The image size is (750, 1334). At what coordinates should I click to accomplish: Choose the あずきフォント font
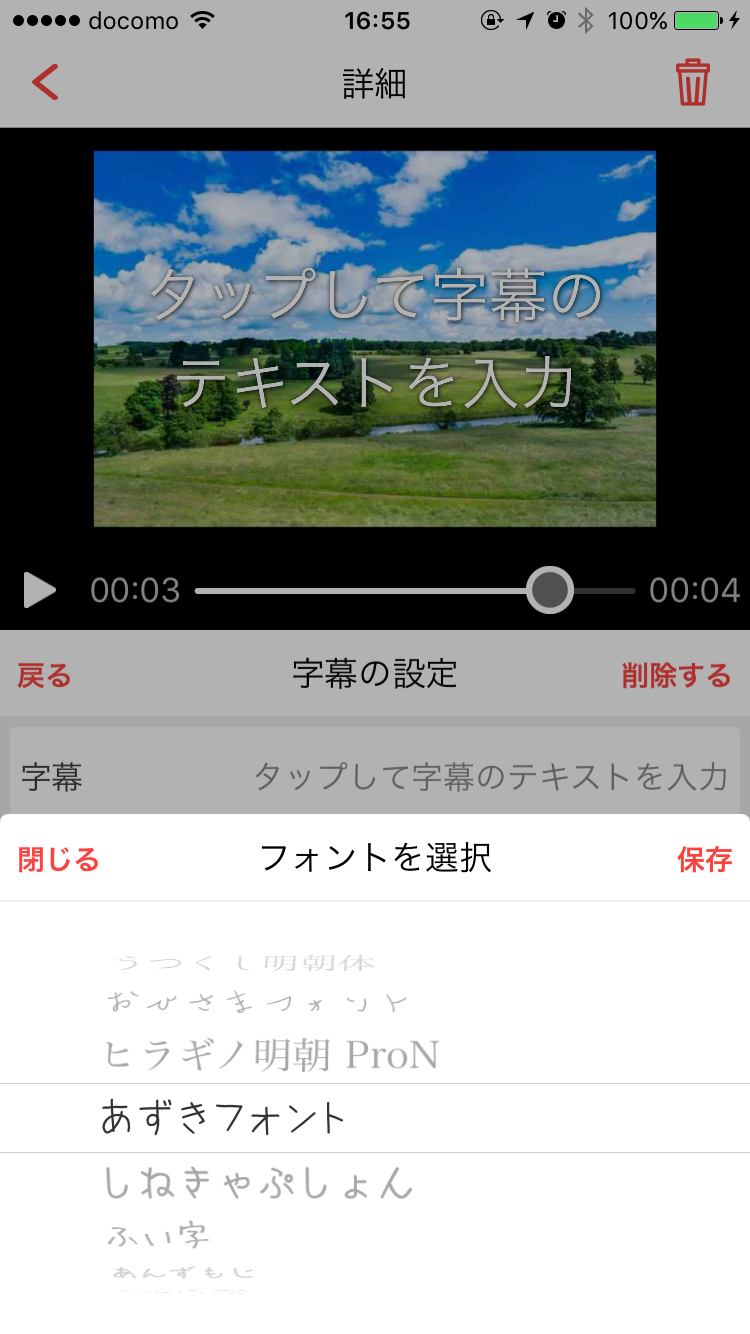pos(223,1118)
